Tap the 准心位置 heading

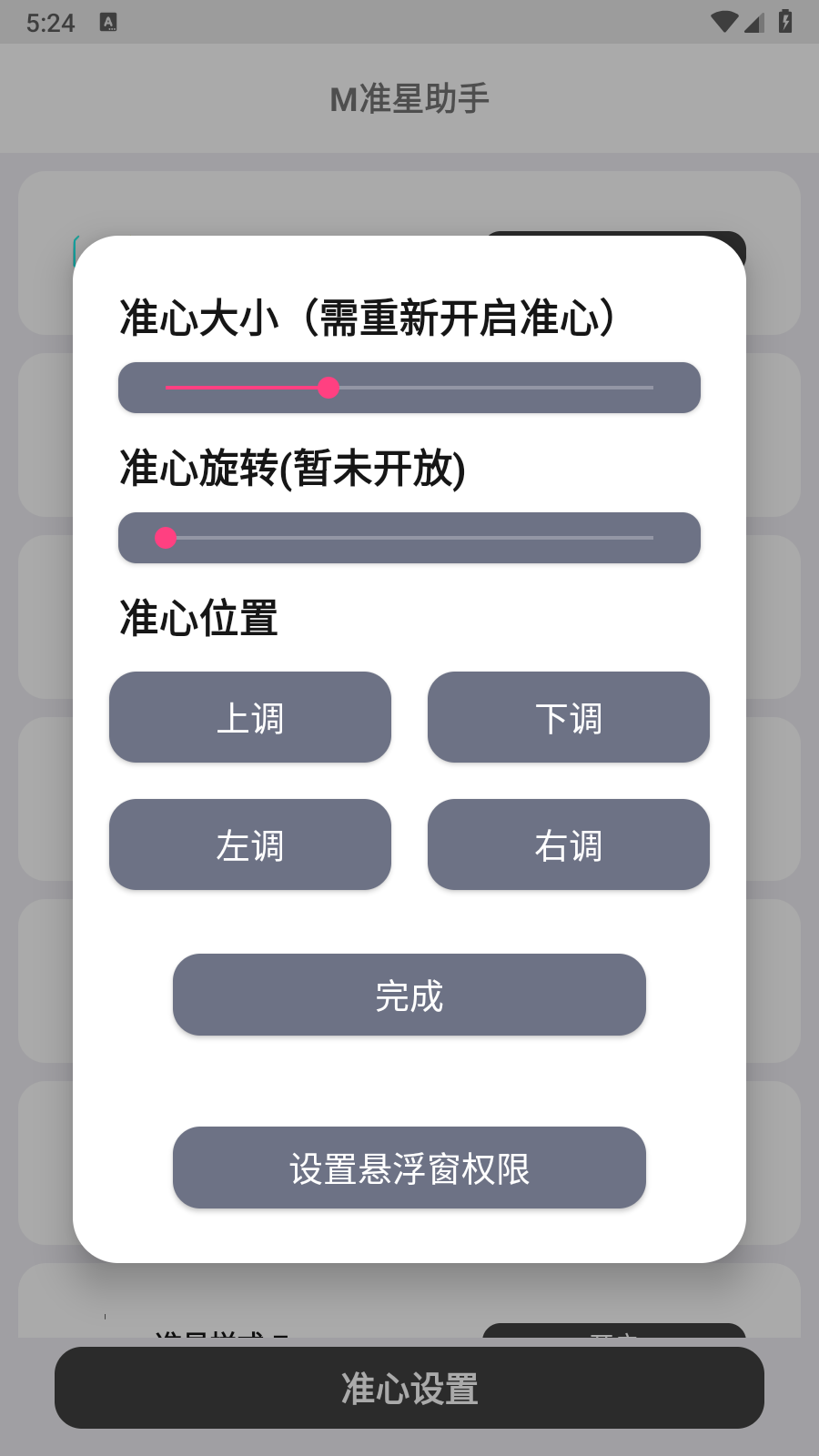pos(197,617)
